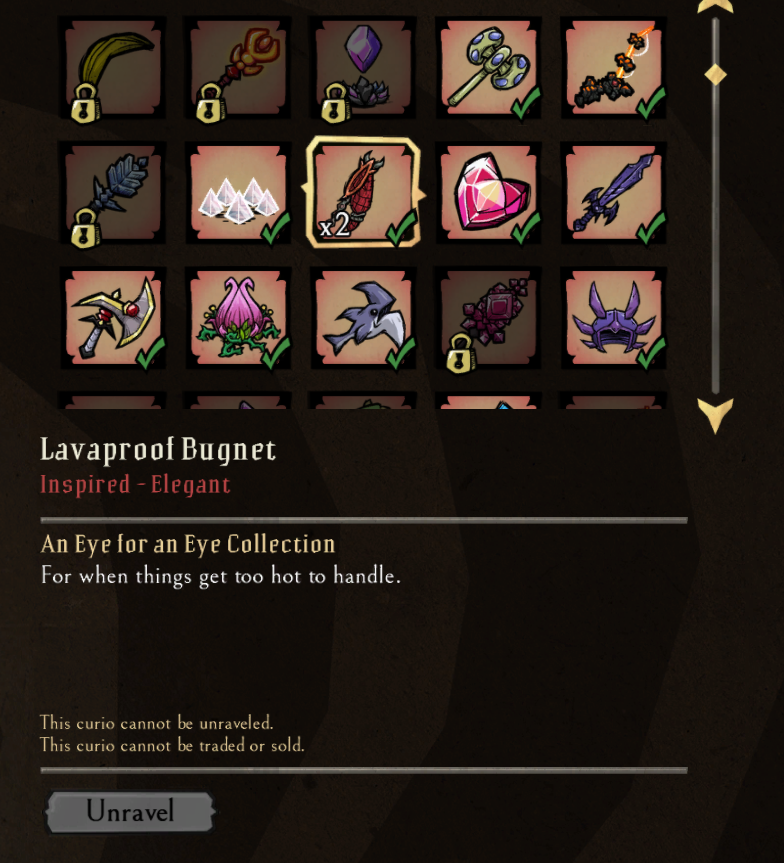Open the locked dark red gem staff
This screenshot has width=784, height=863.
click(x=488, y=318)
